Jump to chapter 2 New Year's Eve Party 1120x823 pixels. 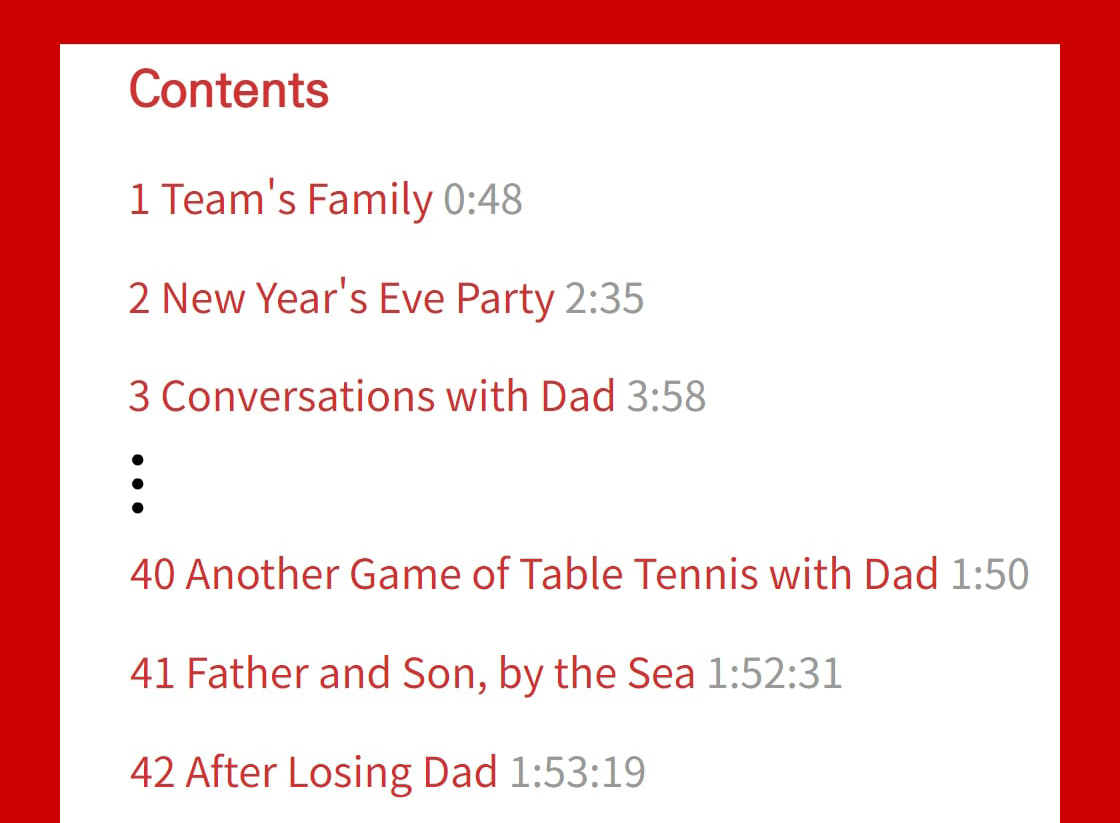click(x=341, y=298)
